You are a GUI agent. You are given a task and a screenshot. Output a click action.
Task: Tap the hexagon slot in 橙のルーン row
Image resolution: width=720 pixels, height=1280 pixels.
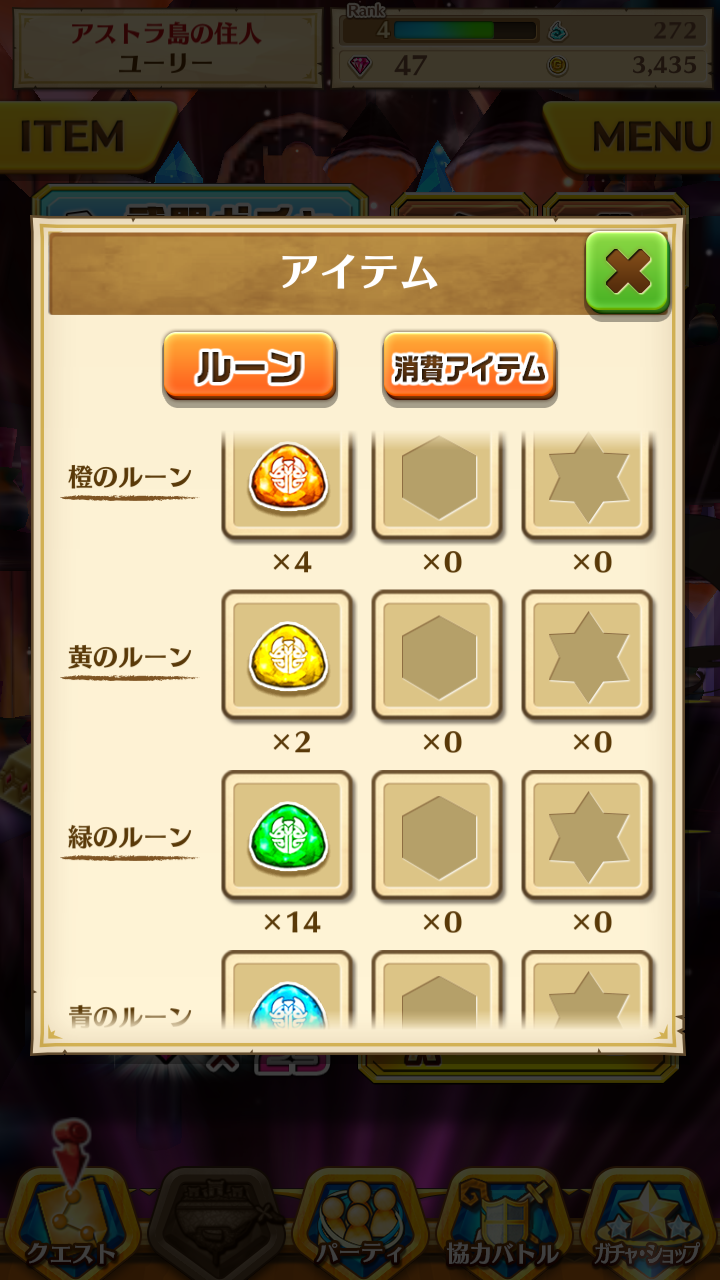438,482
